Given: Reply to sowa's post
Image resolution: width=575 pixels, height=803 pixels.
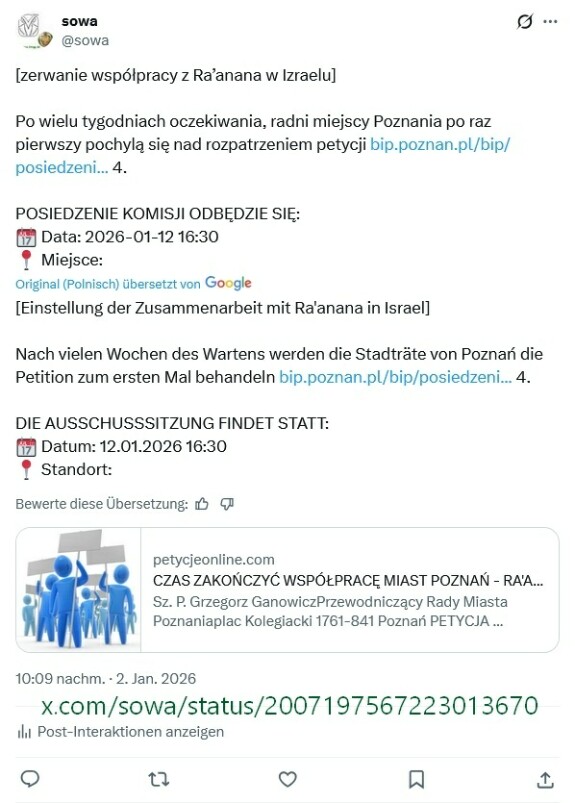Looking at the screenshot, I should click(30, 779).
